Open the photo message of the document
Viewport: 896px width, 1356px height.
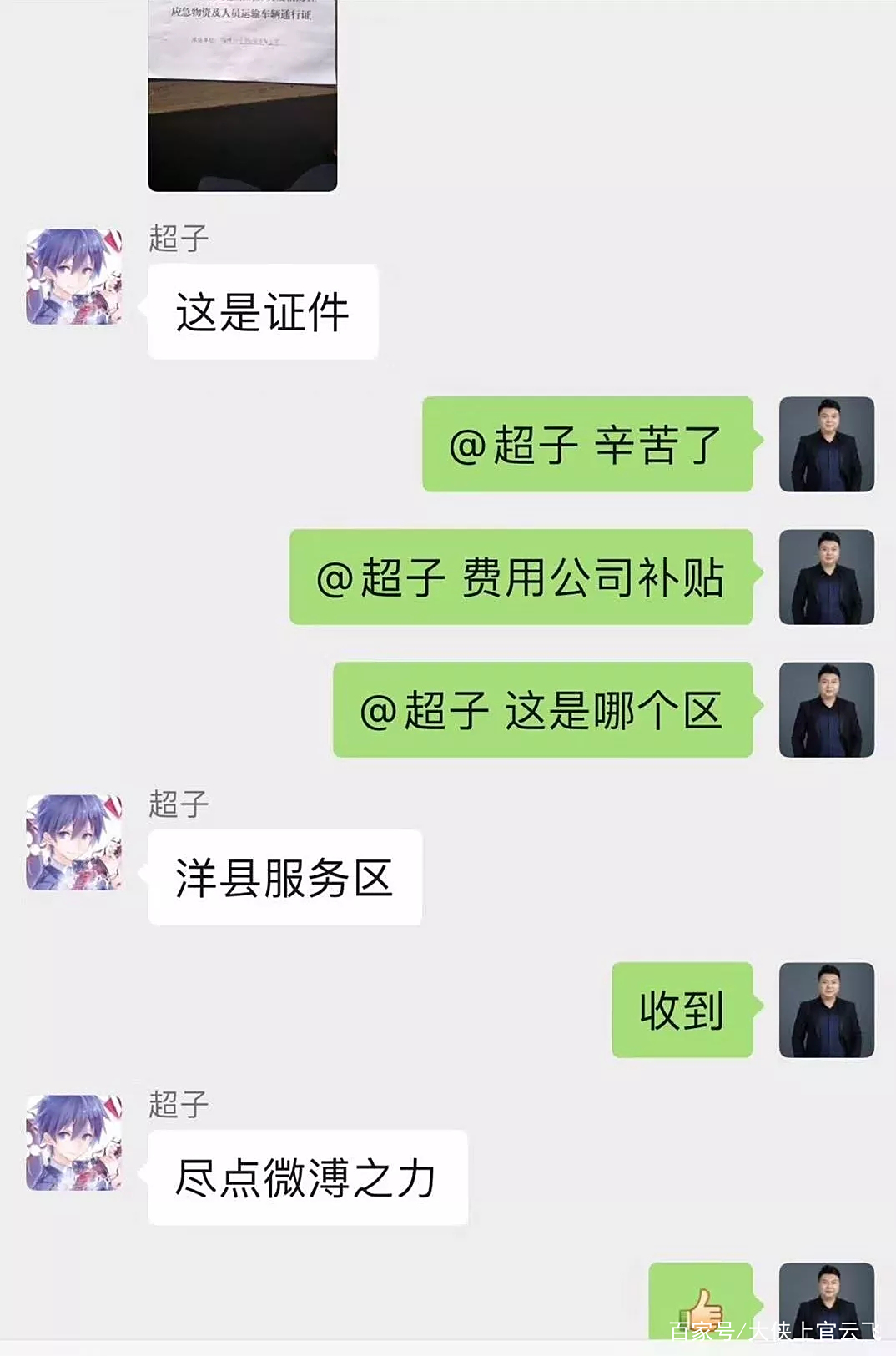(x=242, y=96)
